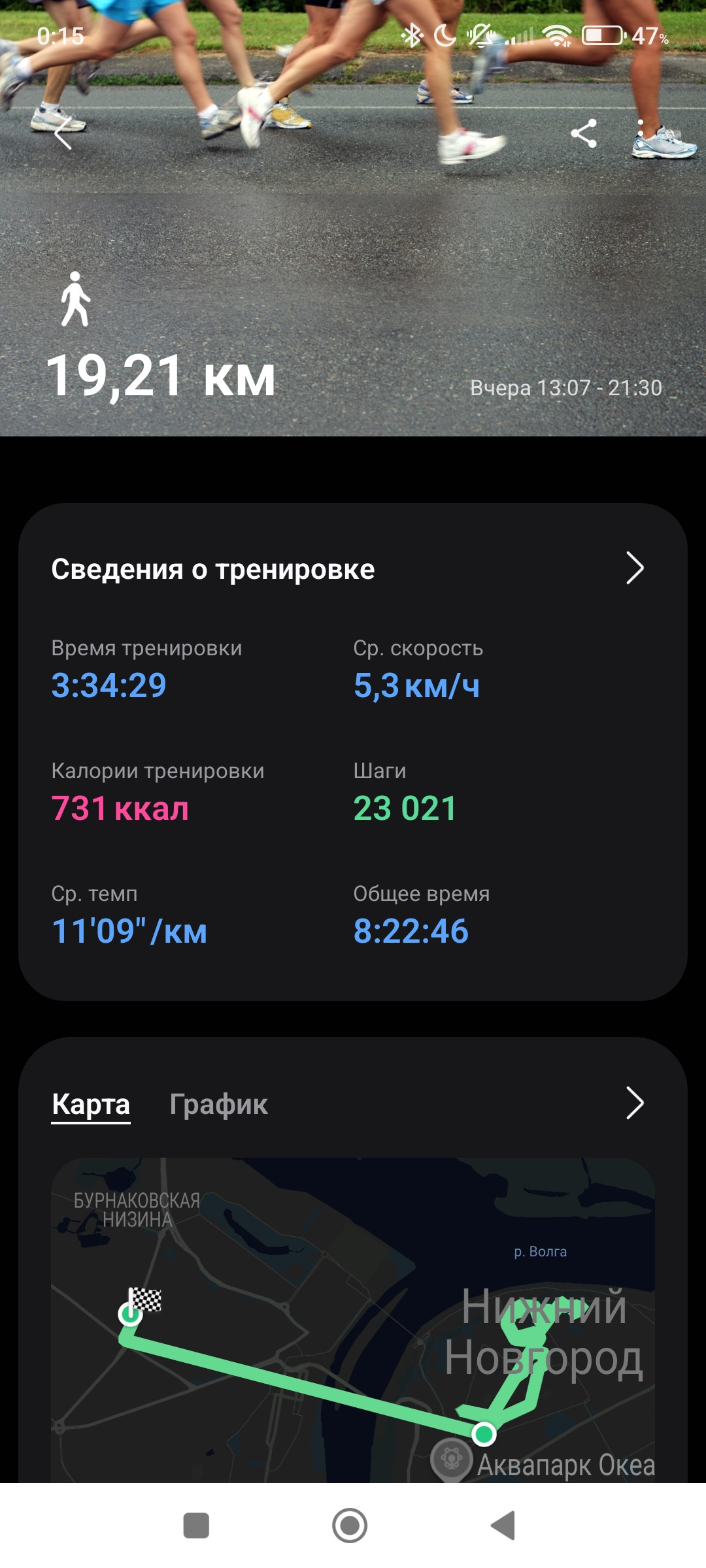This screenshot has width=706, height=1568.
Task: Tap the system back button
Action: [x=503, y=1526]
